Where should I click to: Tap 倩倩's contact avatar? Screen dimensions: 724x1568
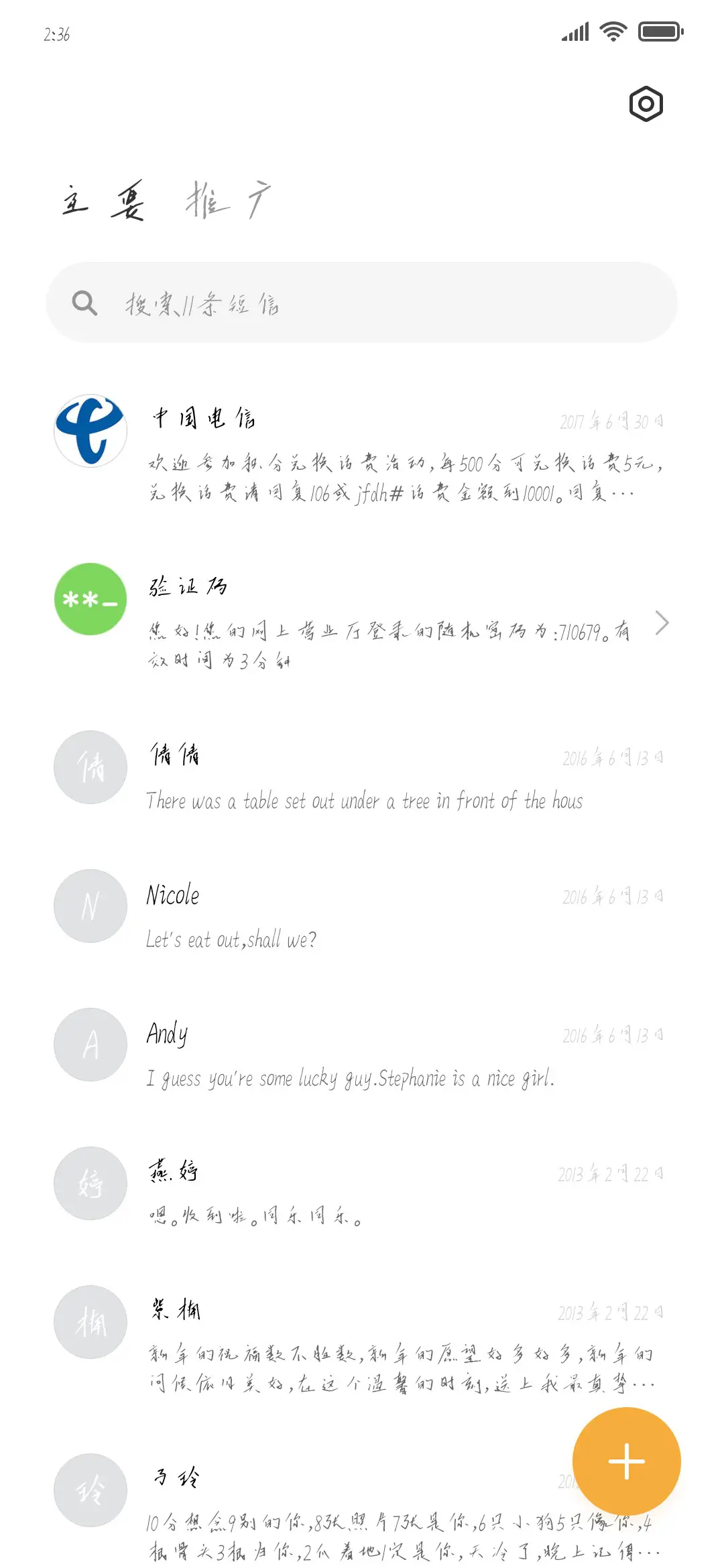(90, 767)
